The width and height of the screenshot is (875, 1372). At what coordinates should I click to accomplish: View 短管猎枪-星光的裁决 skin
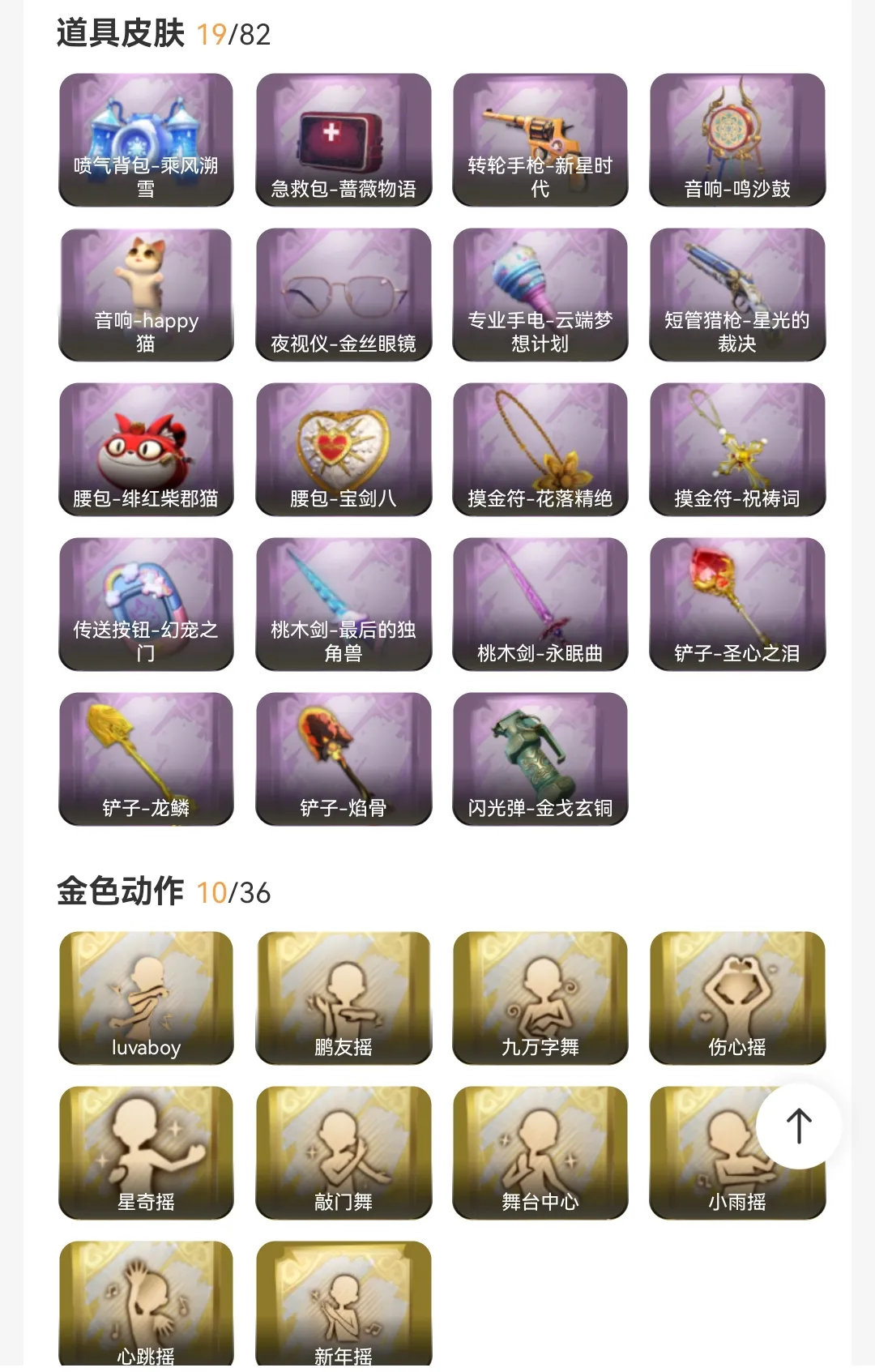click(737, 294)
